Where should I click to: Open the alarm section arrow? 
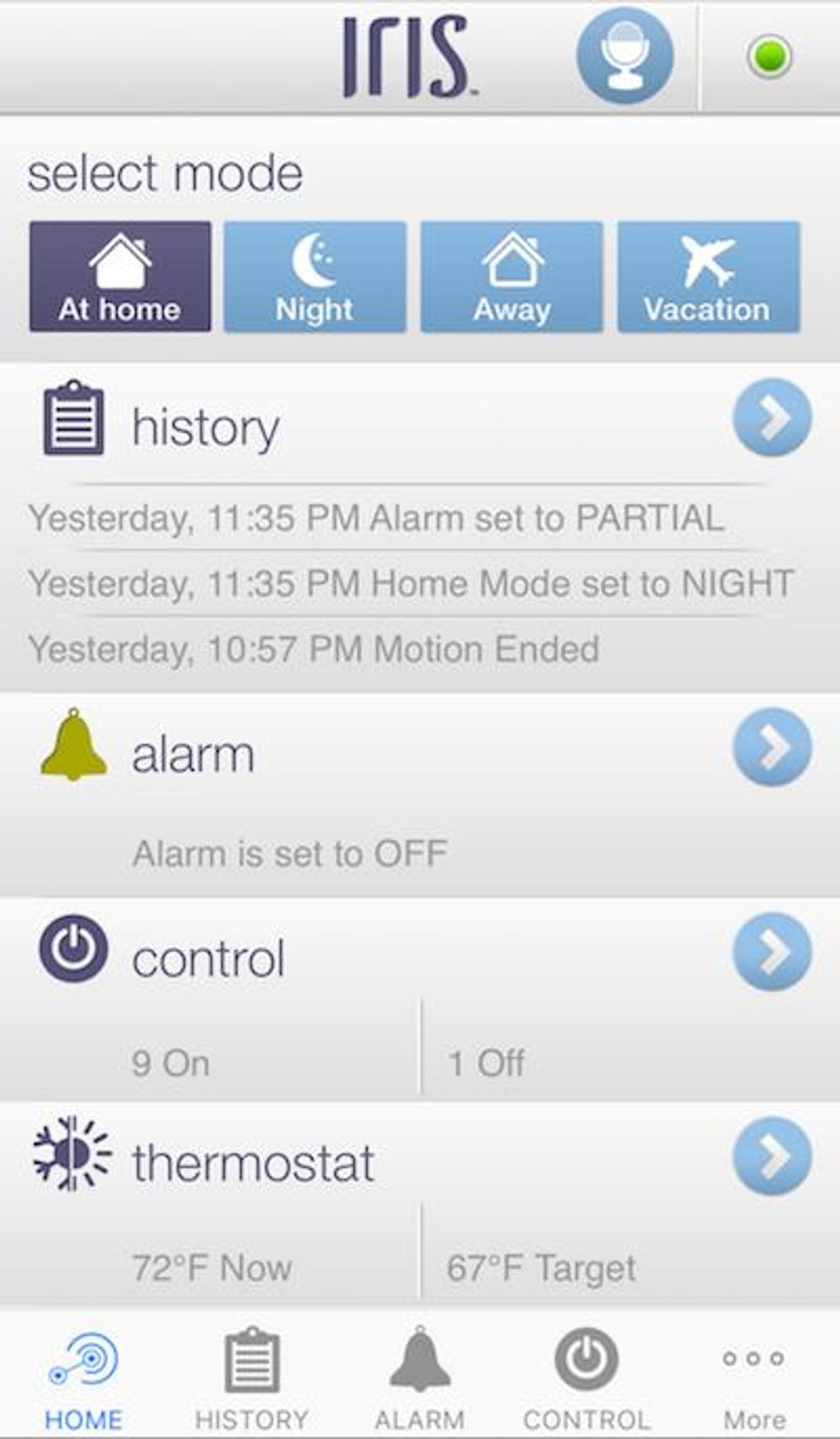point(772,747)
